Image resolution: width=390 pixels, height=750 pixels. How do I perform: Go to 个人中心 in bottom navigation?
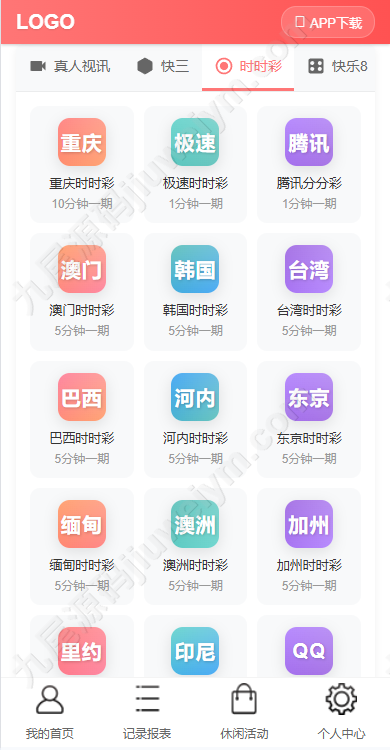coord(341,713)
